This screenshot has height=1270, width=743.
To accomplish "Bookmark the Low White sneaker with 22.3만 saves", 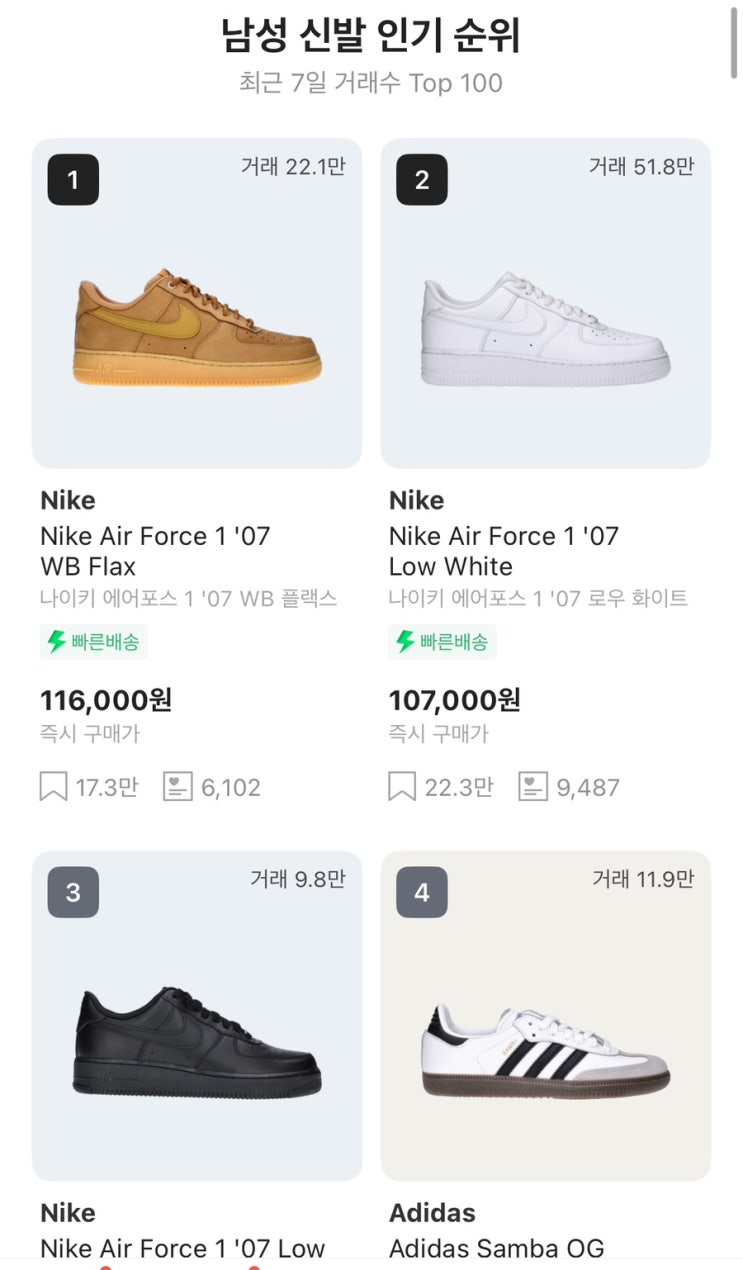I will pyautogui.click(x=402, y=787).
